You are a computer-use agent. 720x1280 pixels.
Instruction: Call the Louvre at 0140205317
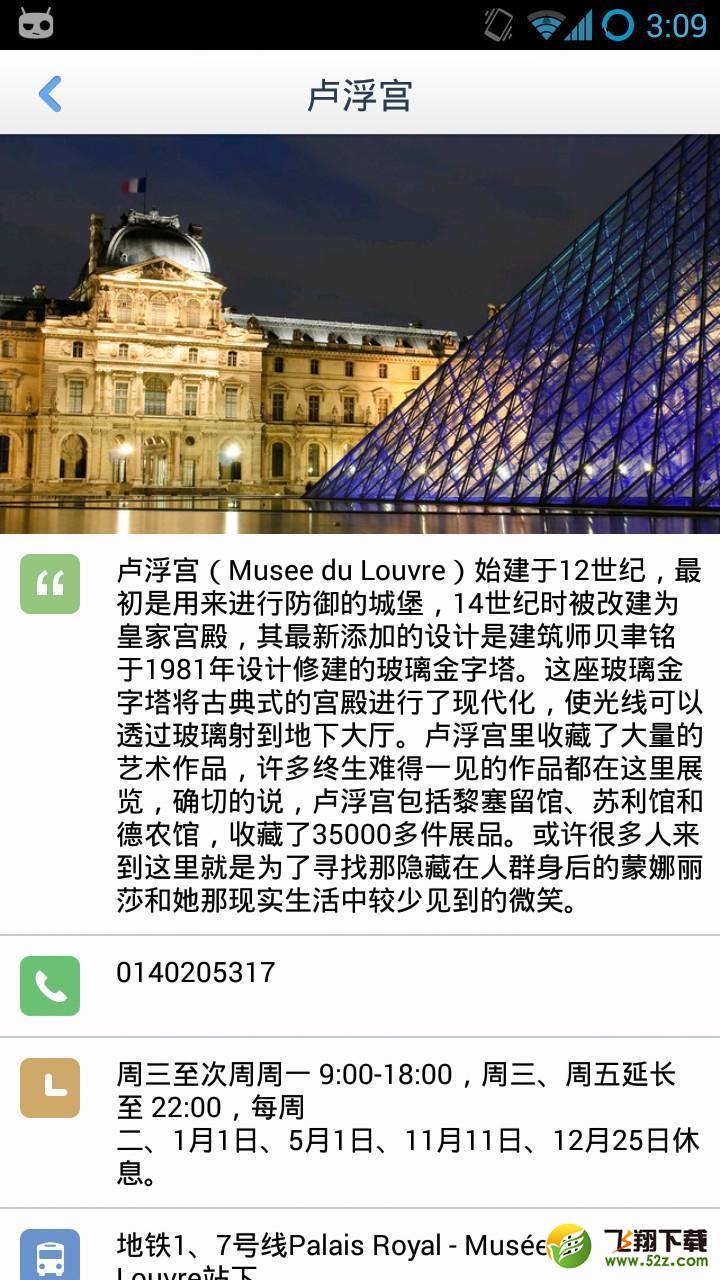(x=360, y=986)
